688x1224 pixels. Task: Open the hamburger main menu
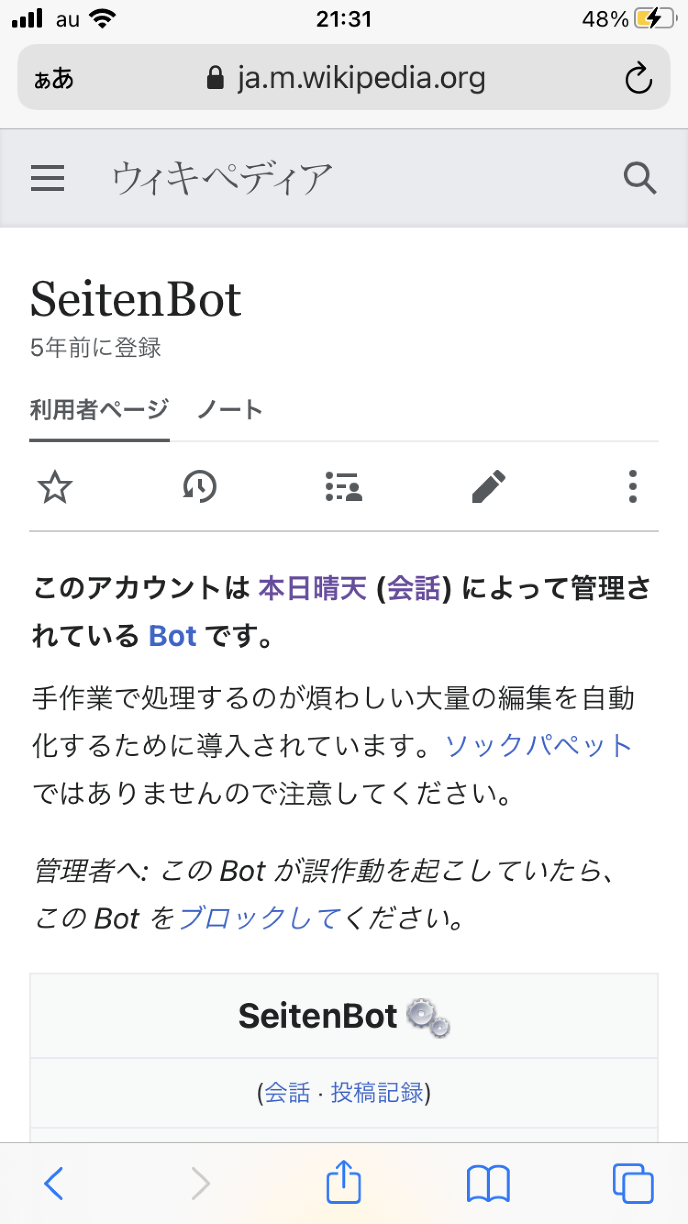pos(48,179)
